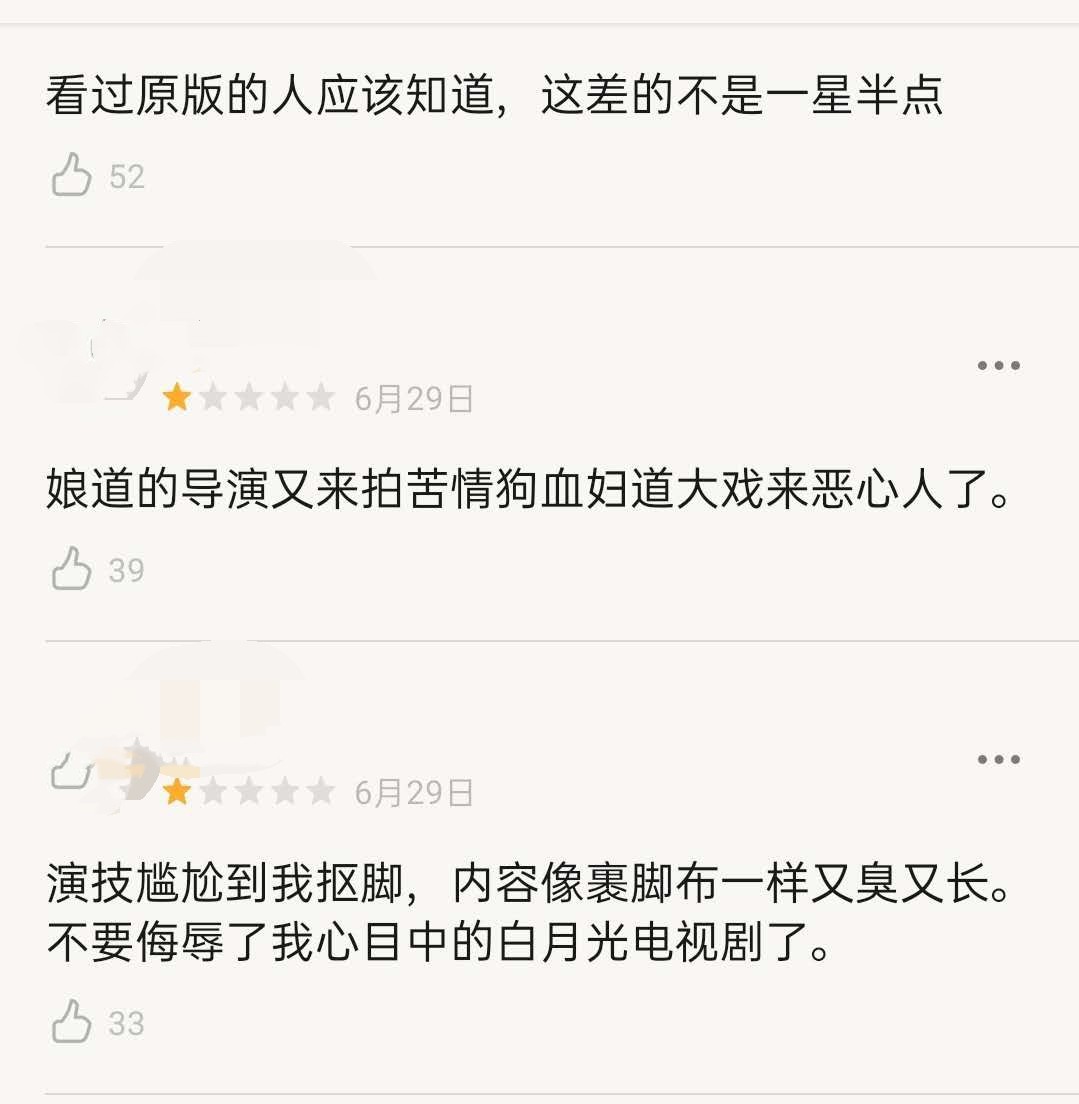Like the review with 52 likes
The image size is (1079, 1104).
pyautogui.click(x=72, y=176)
